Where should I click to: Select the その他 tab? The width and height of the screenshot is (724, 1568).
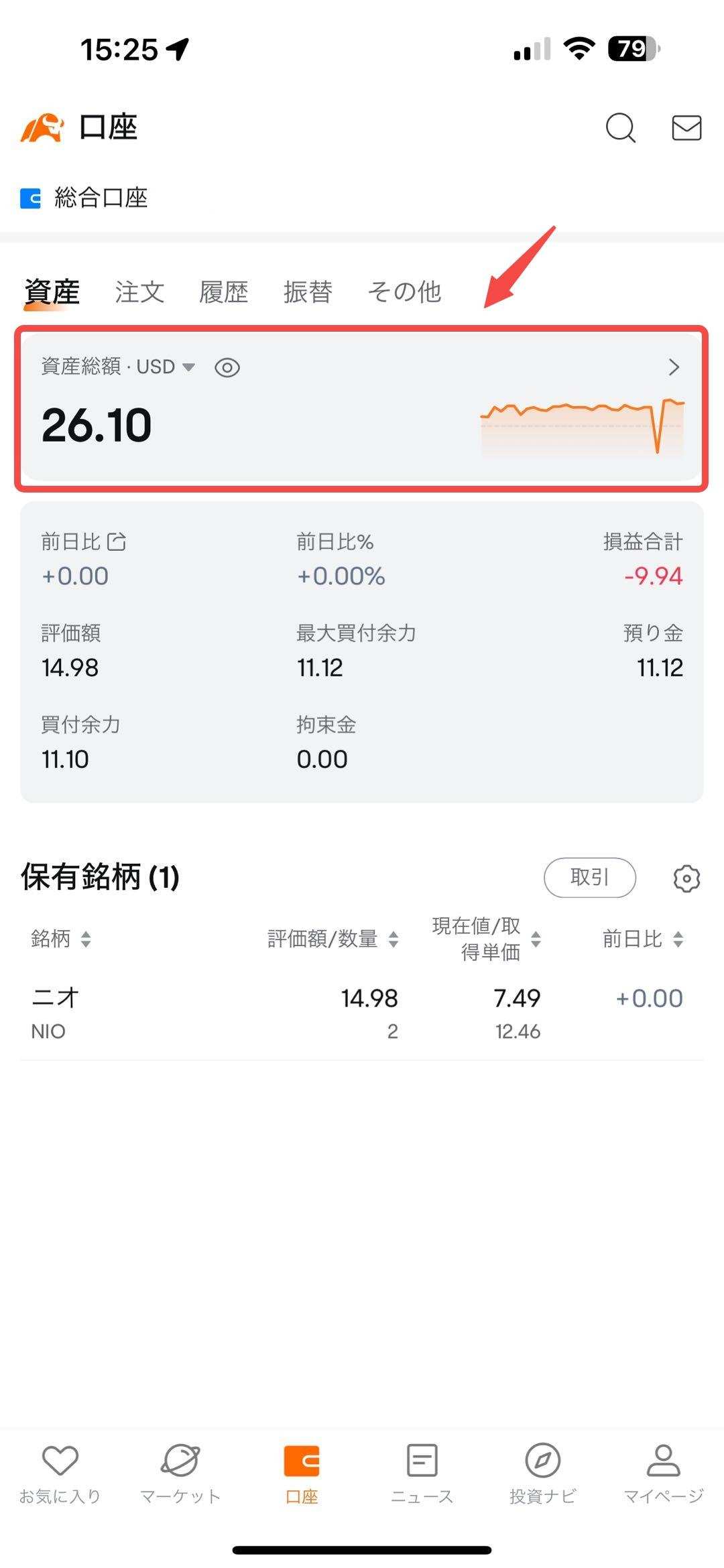click(x=404, y=292)
